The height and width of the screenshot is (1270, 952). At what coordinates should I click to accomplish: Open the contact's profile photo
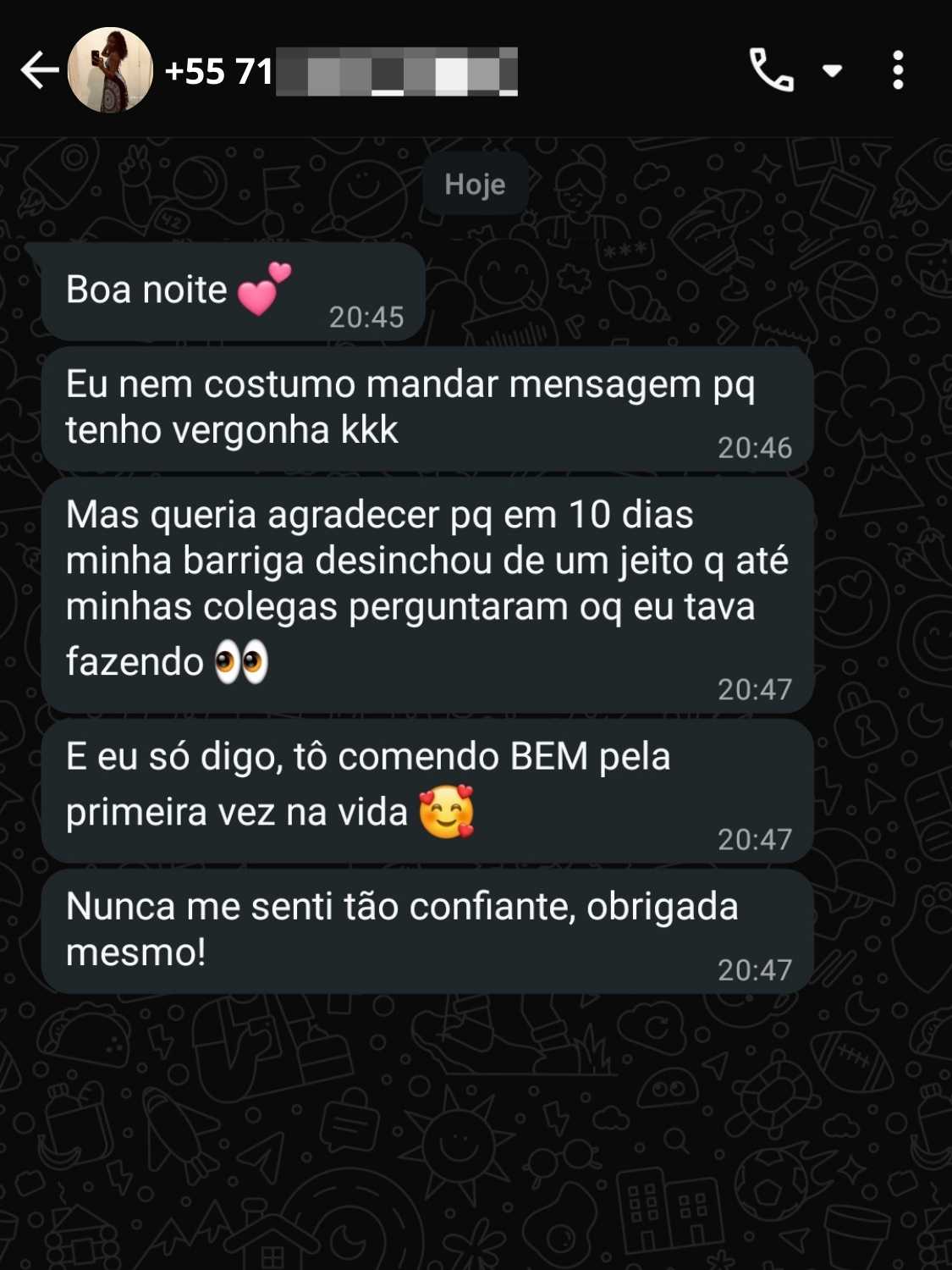pyautogui.click(x=110, y=70)
